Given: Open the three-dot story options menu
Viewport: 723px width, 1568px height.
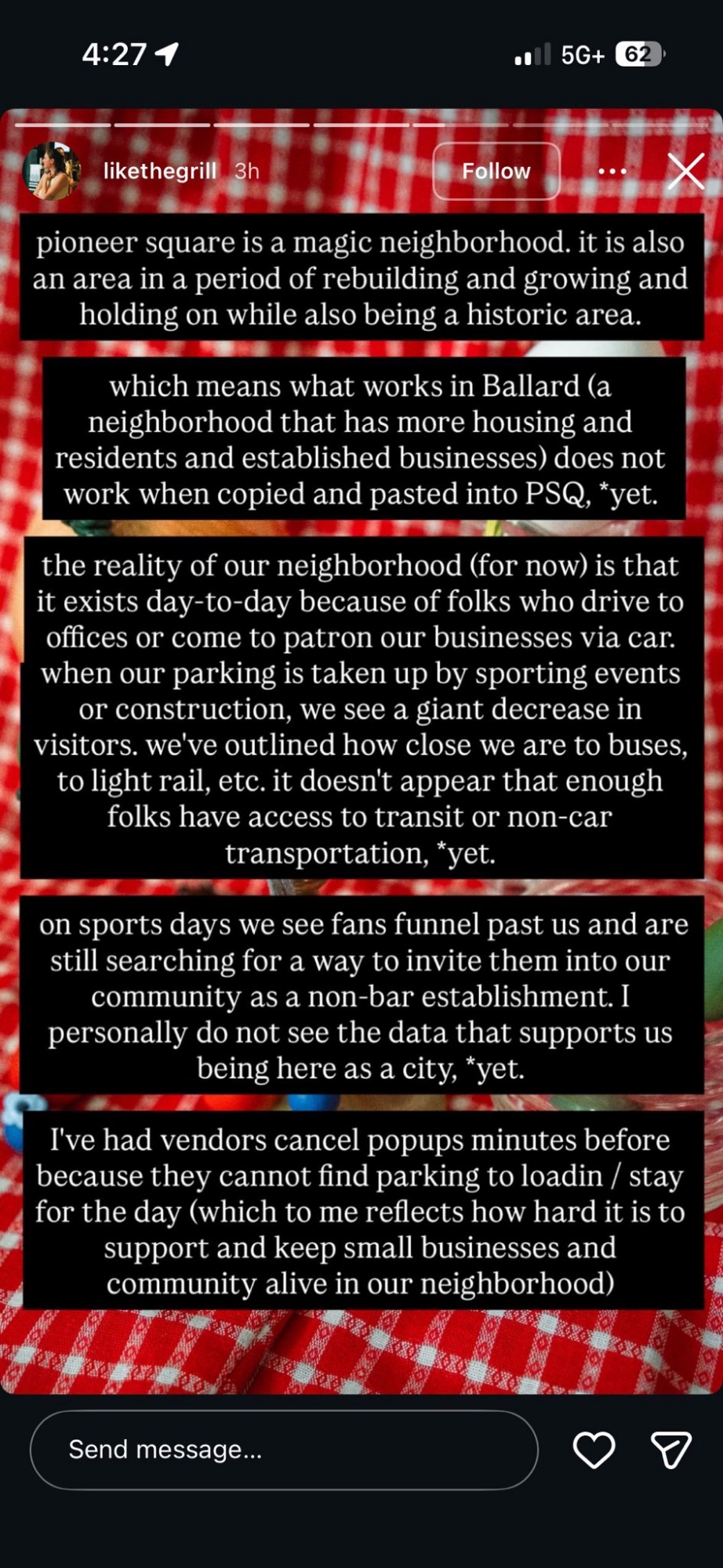Looking at the screenshot, I should click(612, 171).
